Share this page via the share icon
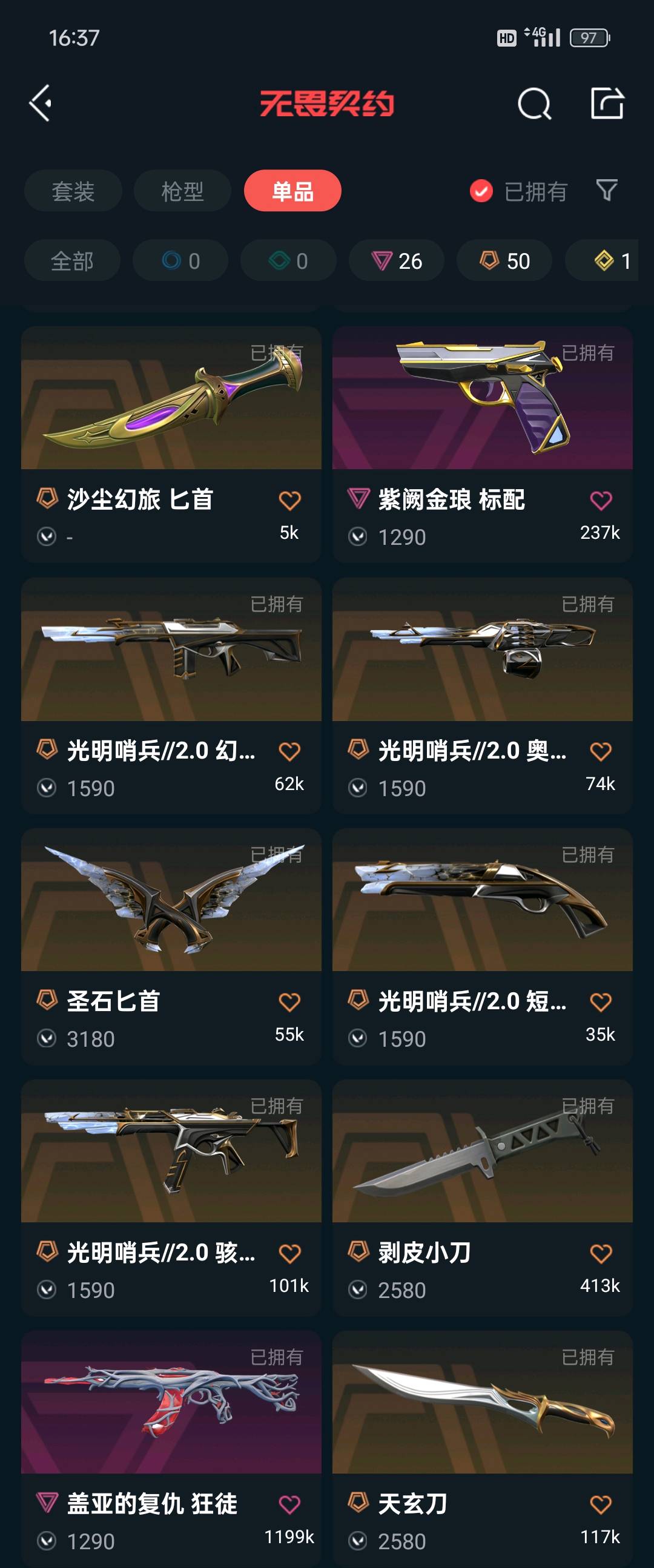Image resolution: width=654 pixels, height=1568 pixels. pos(607,103)
